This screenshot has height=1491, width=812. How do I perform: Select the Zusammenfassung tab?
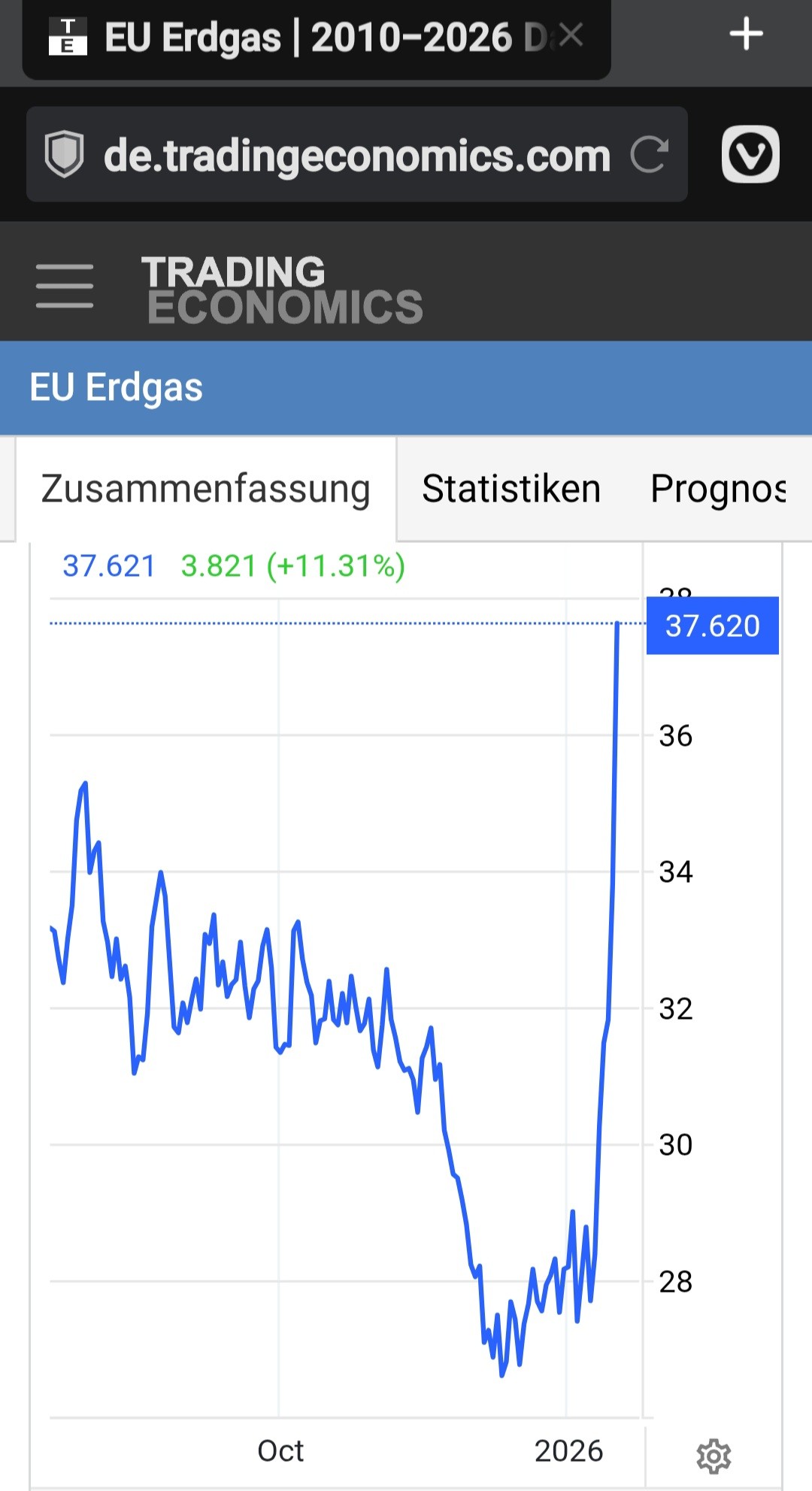pos(205,489)
